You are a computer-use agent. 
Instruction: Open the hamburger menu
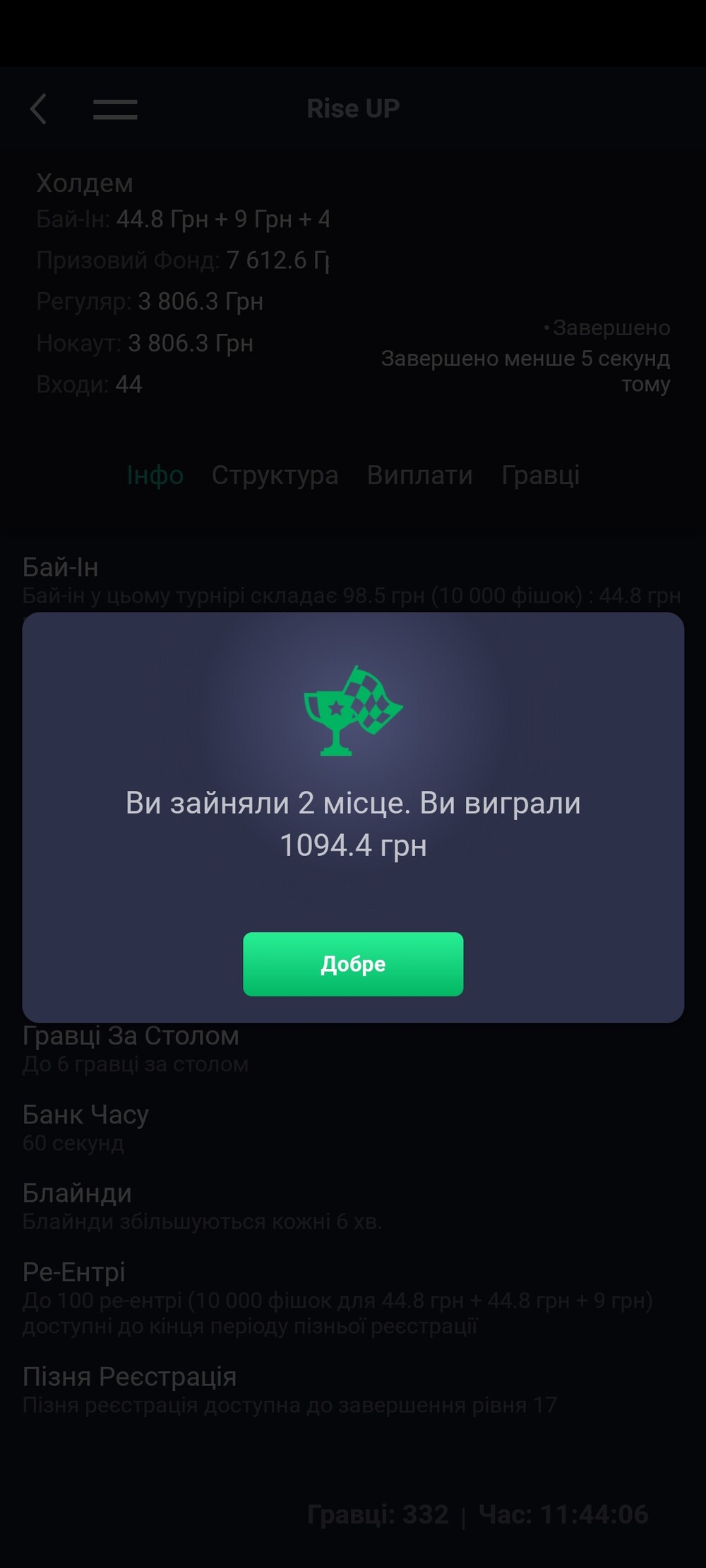(x=115, y=109)
